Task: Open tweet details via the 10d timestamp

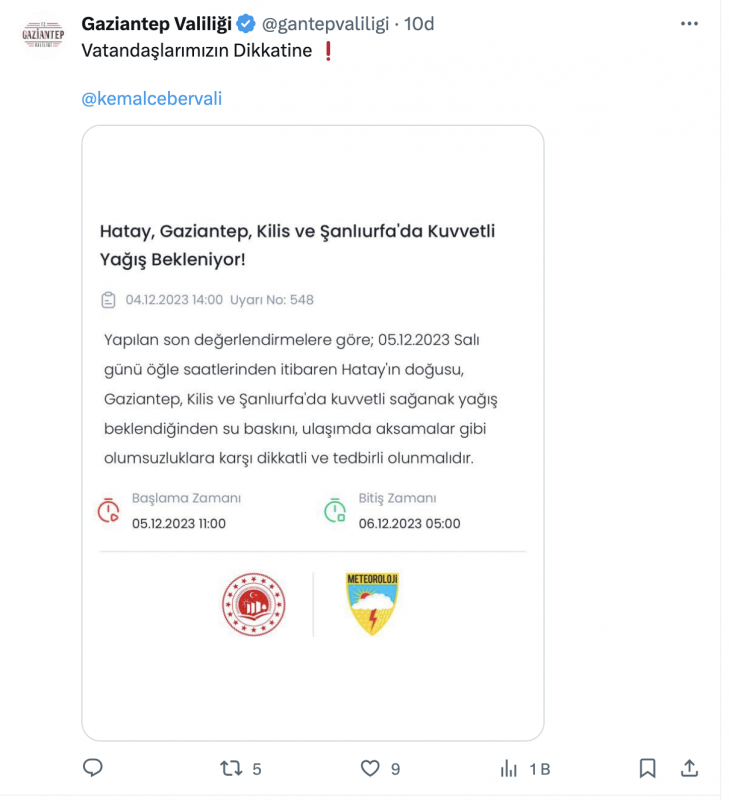Action: [x=418, y=24]
